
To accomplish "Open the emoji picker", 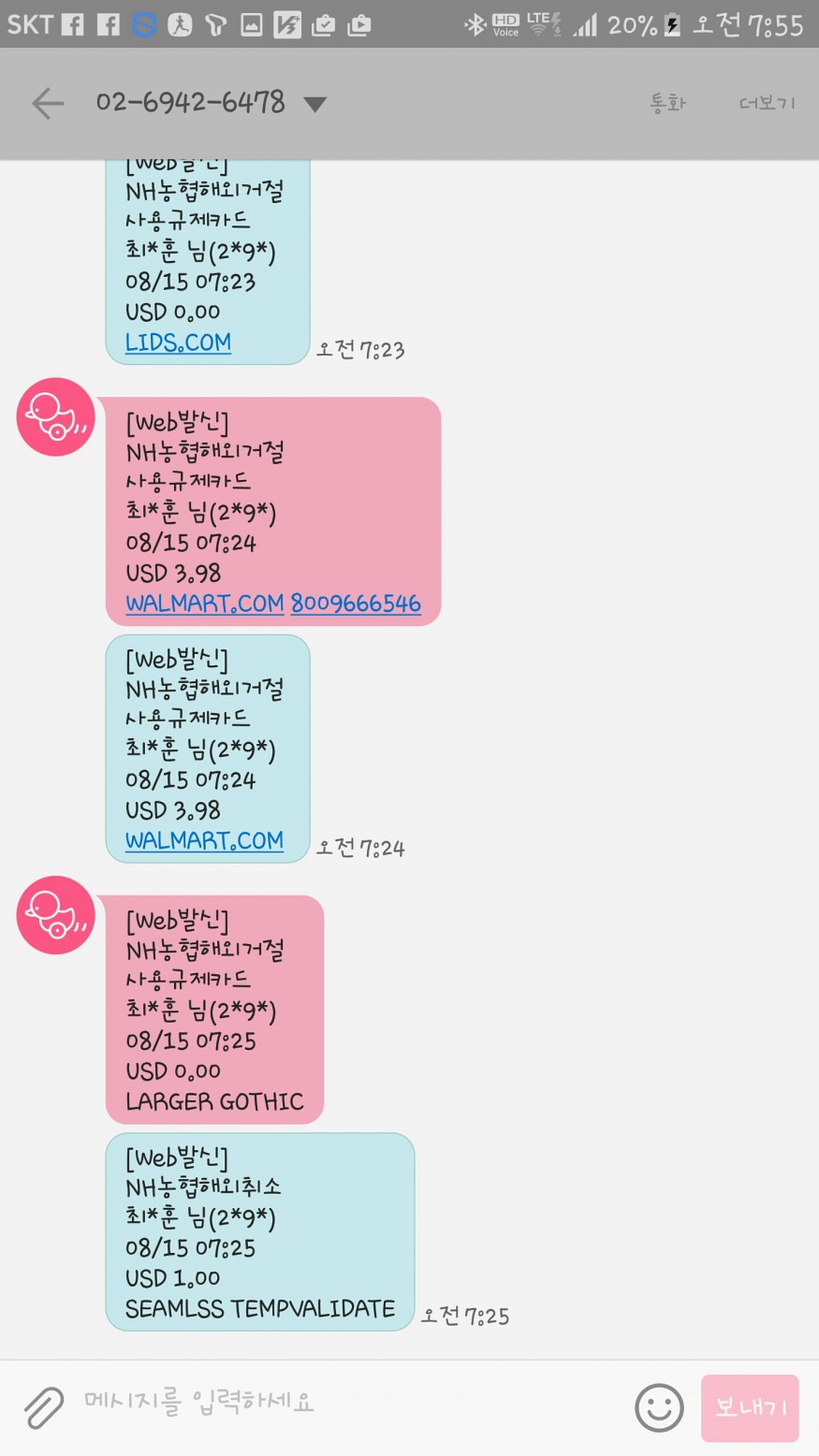I will click(x=659, y=1406).
